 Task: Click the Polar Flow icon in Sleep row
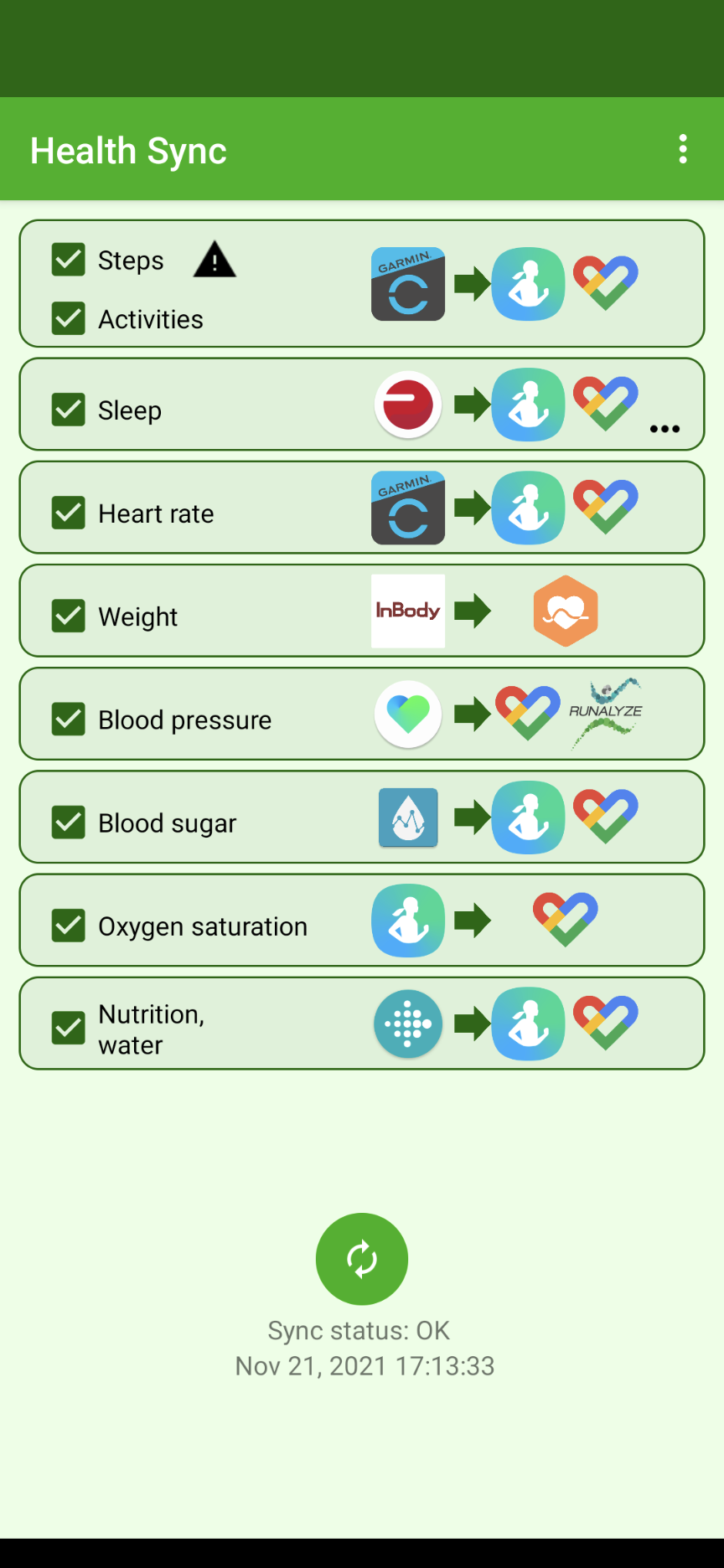(x=408, y=405)
